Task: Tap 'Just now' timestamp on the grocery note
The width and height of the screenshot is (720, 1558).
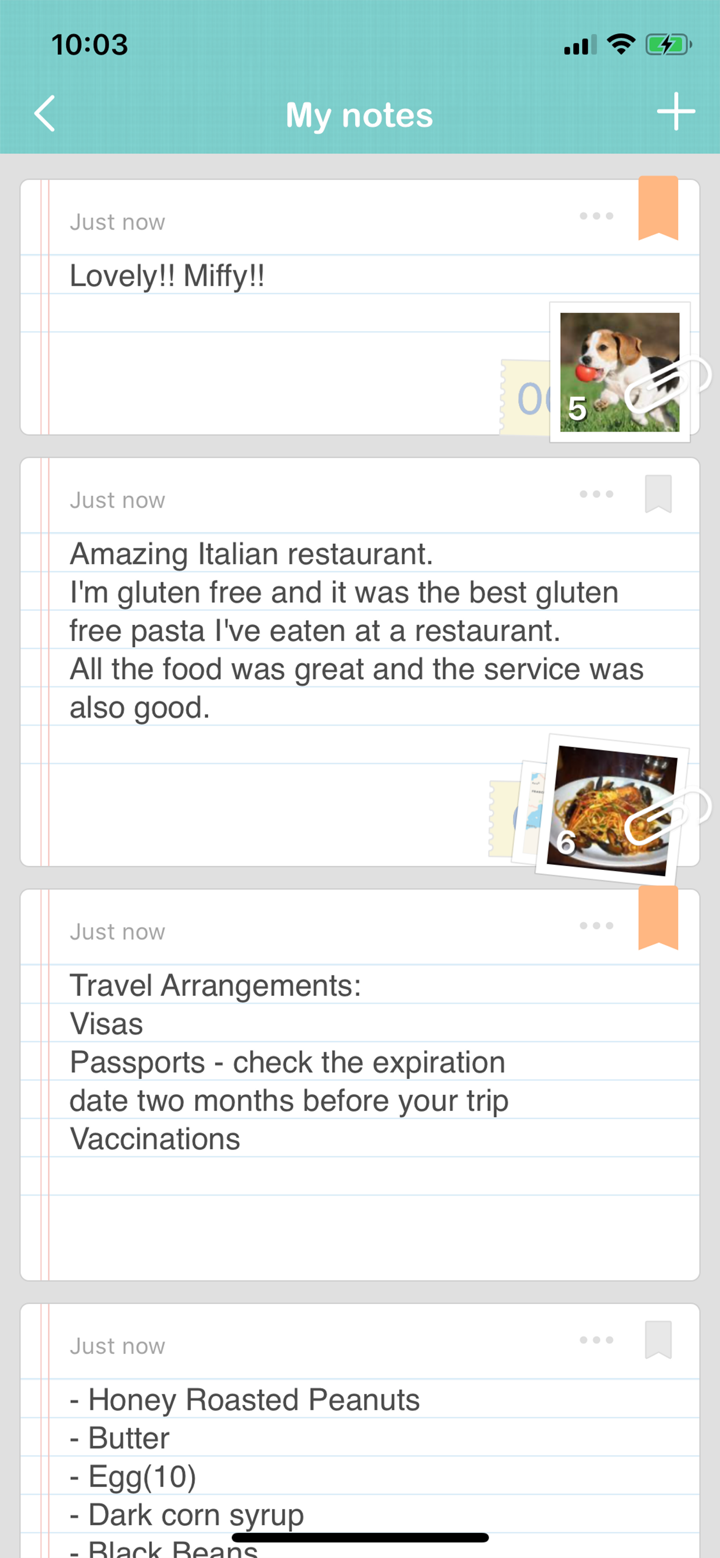Action: pyautogui.click(x=117, y=1345)
